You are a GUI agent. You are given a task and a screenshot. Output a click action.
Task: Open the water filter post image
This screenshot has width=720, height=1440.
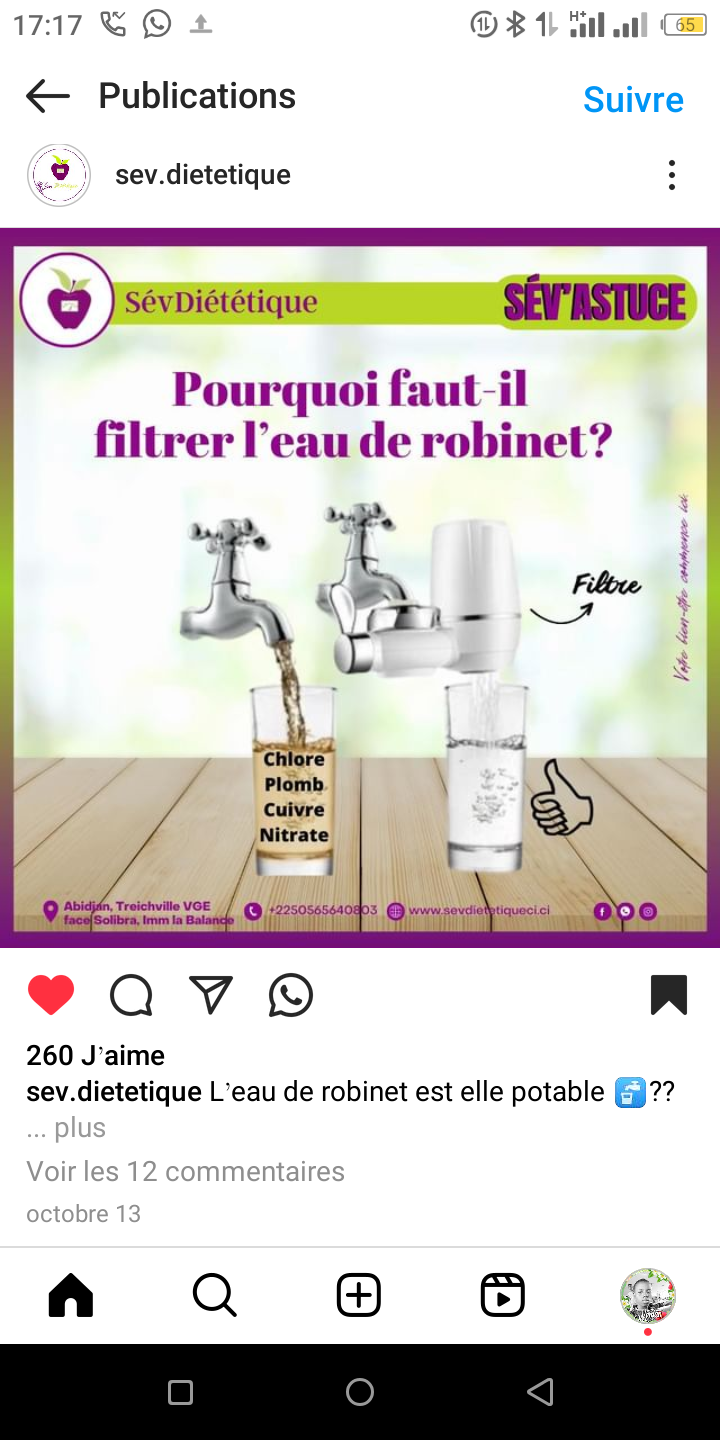tap(360, 588)
